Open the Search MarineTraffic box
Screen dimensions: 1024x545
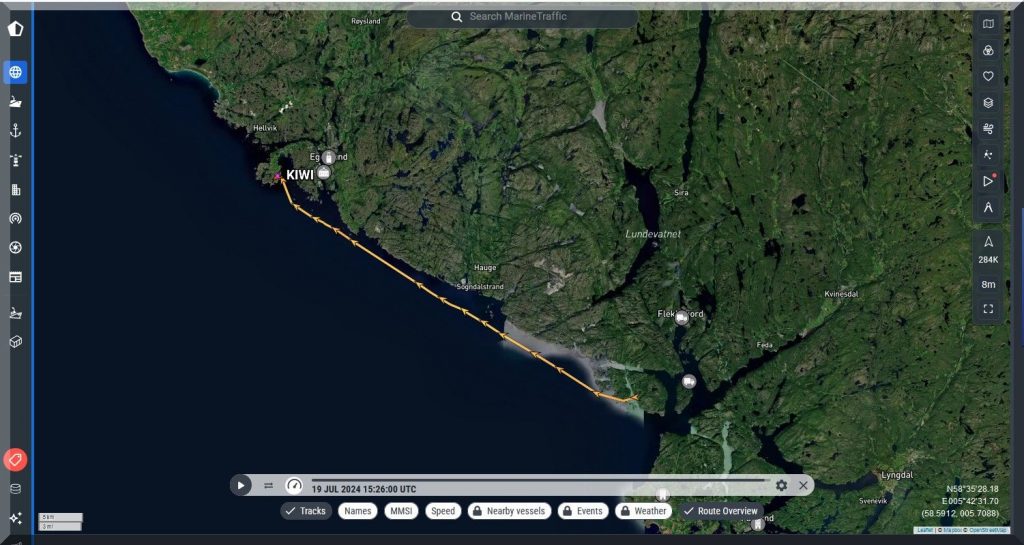coord(521,17)
